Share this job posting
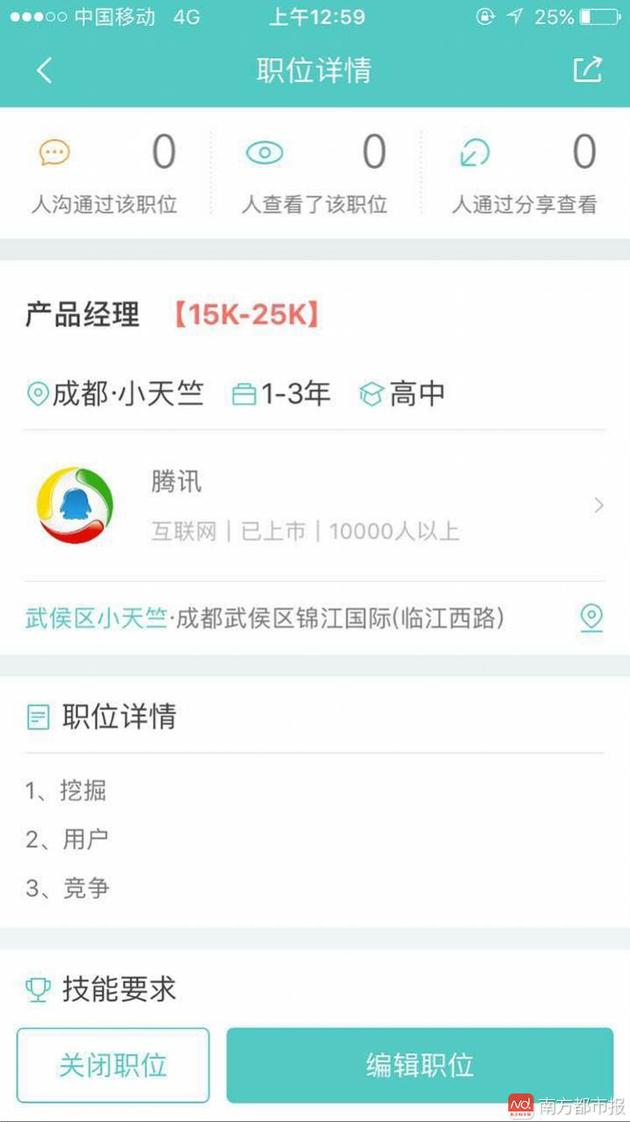This screenshot has width=630, height=1122. pyautogui.click(x=588, y=70)
